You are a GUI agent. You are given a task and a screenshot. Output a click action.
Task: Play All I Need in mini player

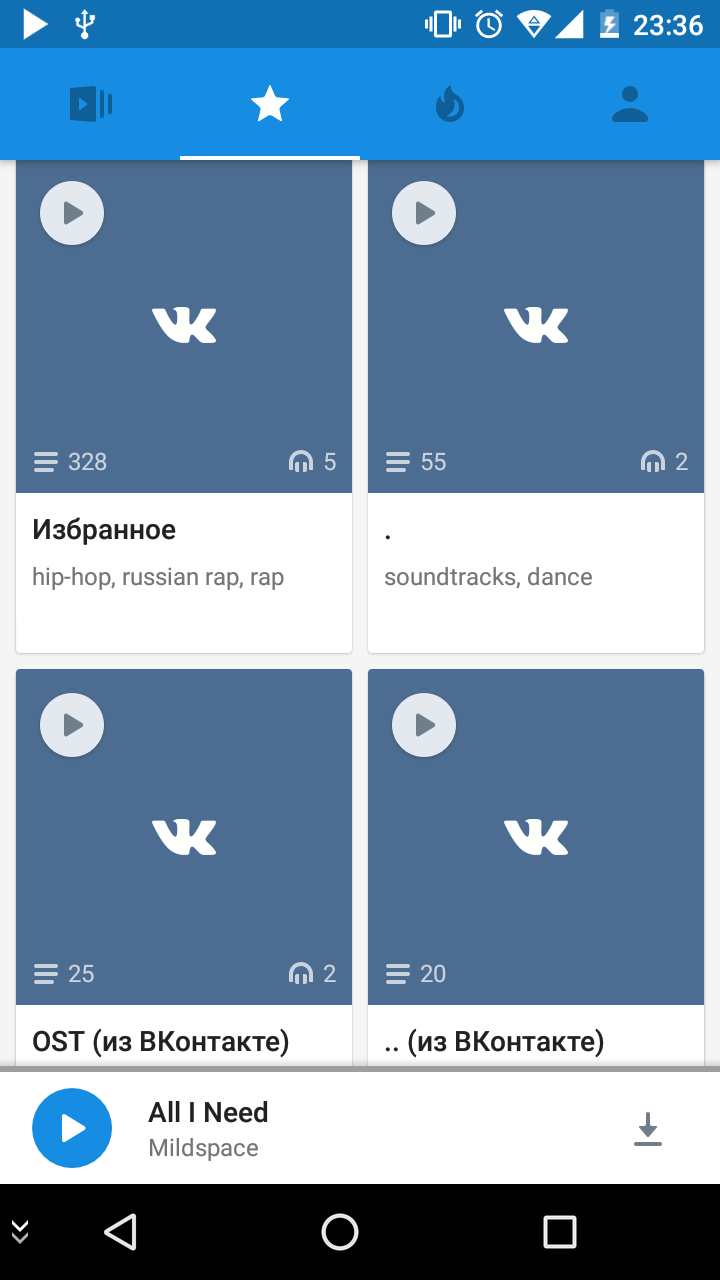coord(72,1128)
